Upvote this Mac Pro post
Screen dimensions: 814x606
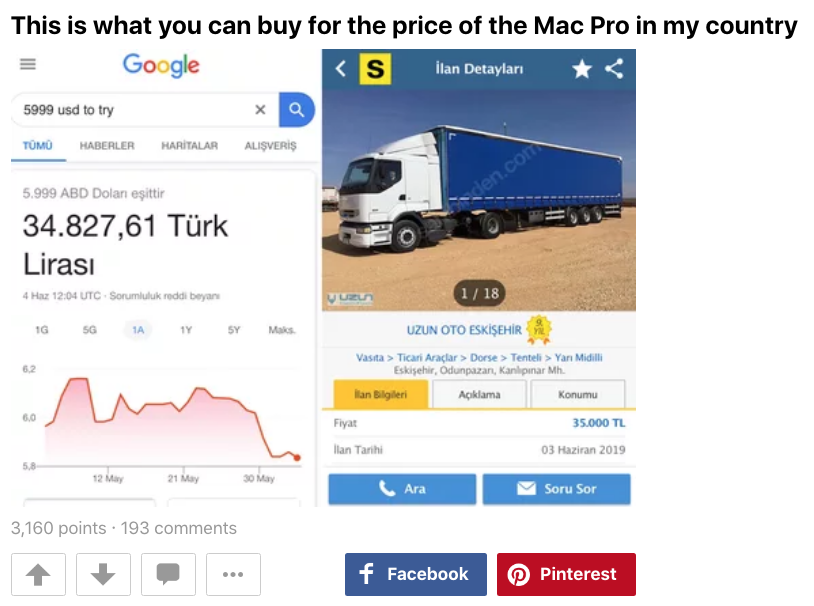pyautogui.click(x=38, y=574)
